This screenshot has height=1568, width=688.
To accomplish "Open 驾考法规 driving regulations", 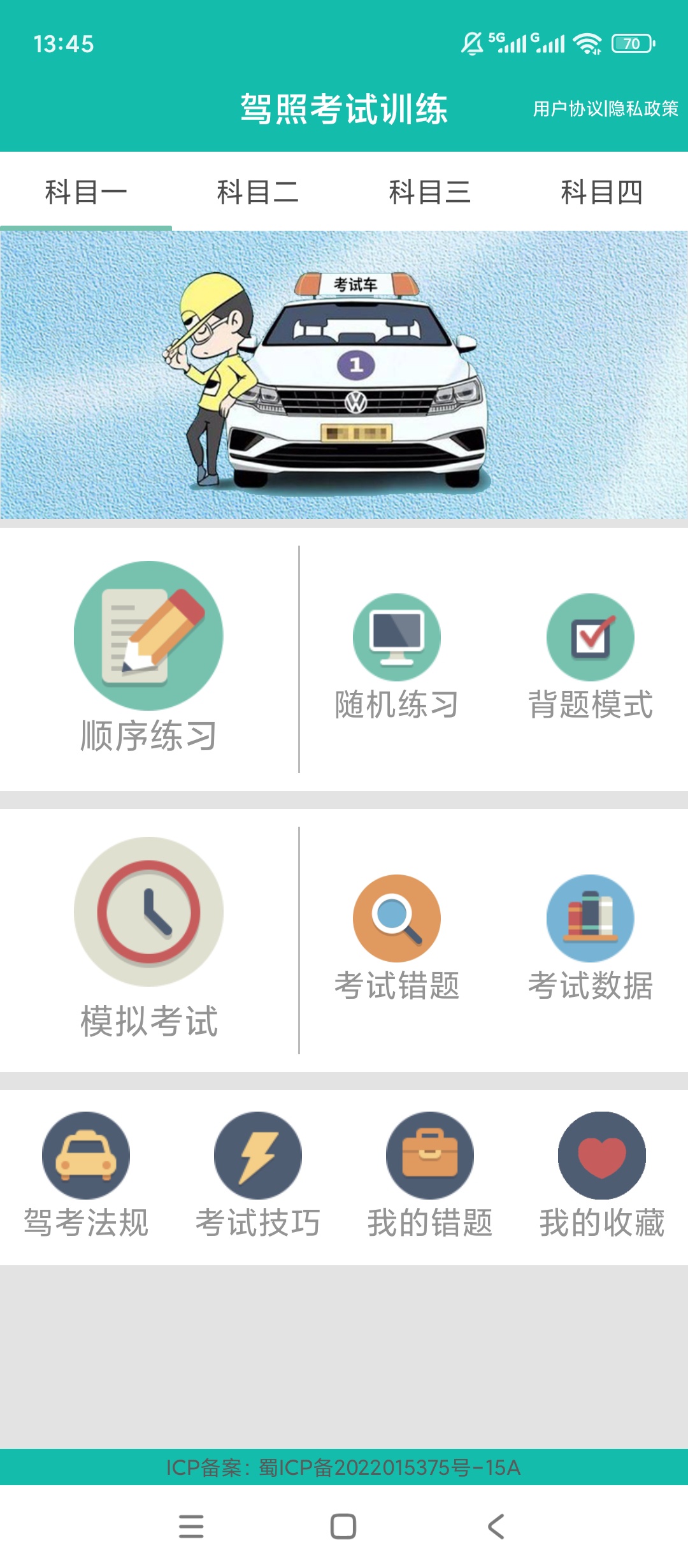I will 86,1176.
